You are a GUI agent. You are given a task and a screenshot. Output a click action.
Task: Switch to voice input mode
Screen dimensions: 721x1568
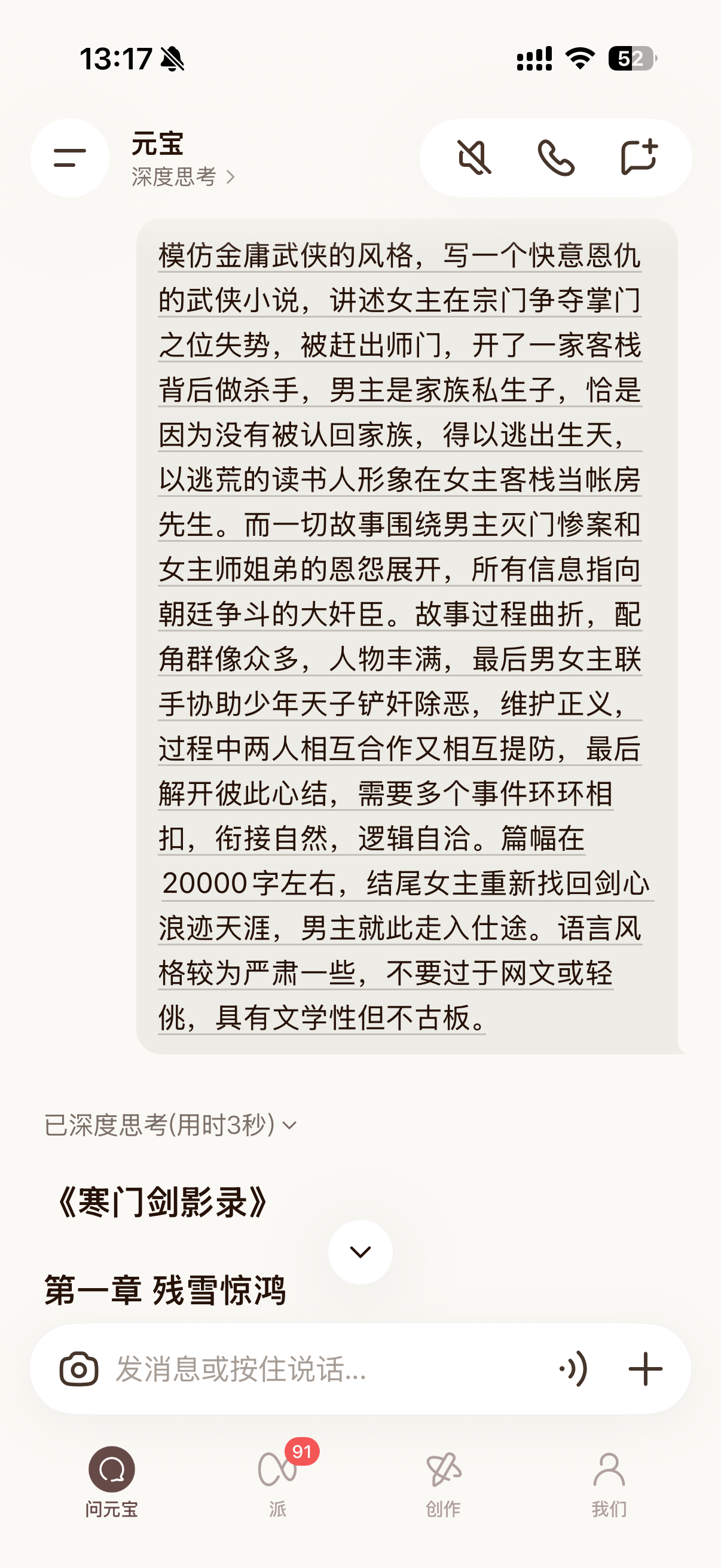(x=573, y=1369)
